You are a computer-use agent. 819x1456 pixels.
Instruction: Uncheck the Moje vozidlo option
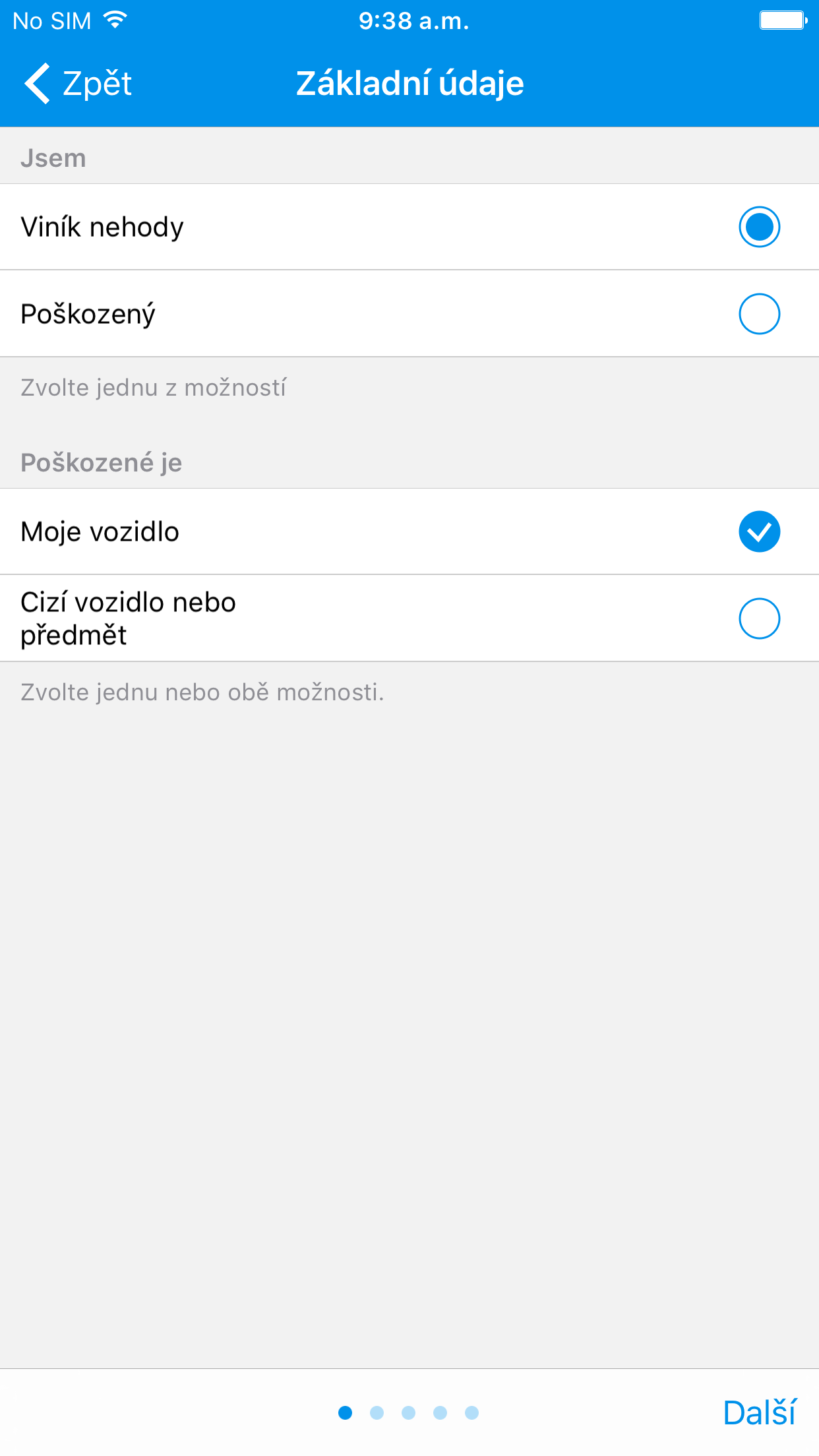pyautogui.click(x=409, y=531)
